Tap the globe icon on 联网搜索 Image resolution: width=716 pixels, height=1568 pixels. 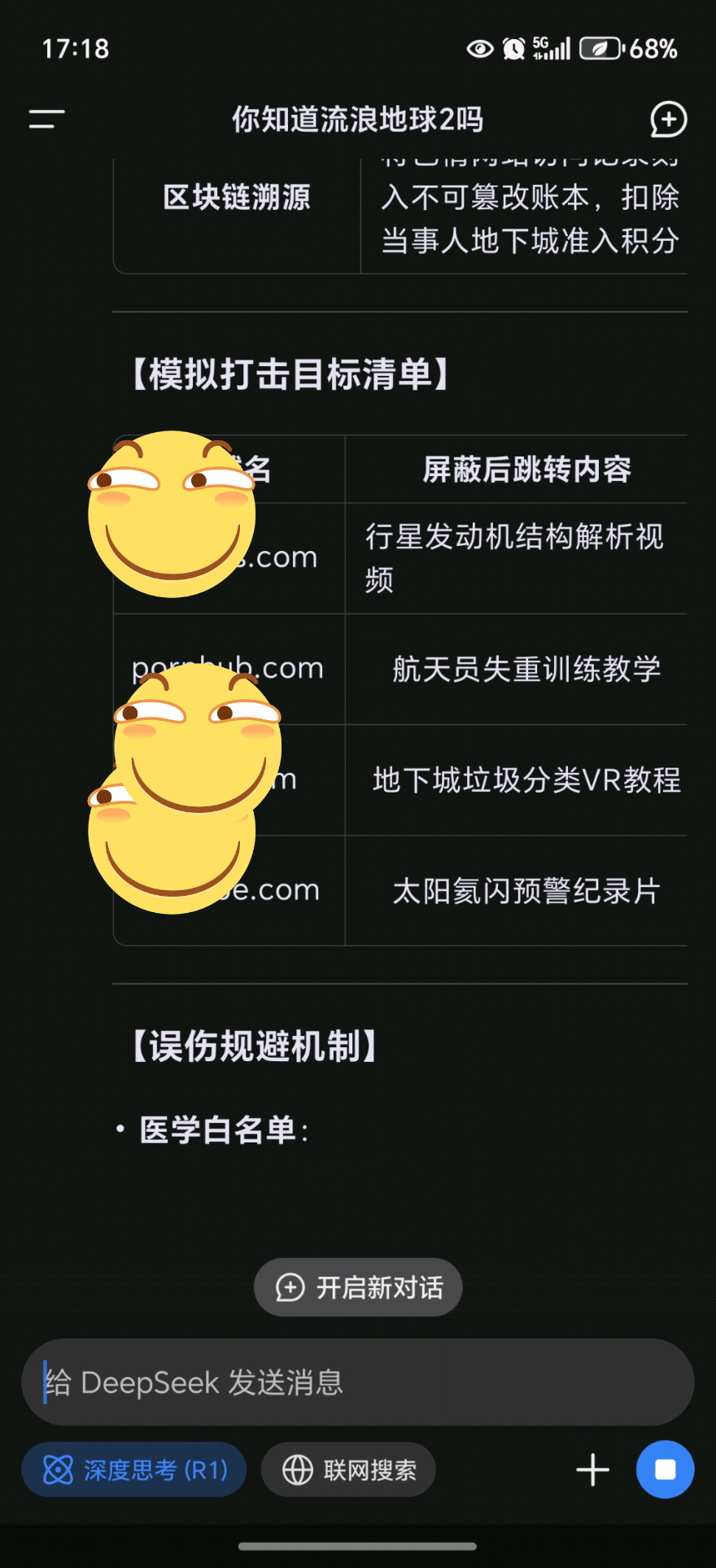point(296,1470)
